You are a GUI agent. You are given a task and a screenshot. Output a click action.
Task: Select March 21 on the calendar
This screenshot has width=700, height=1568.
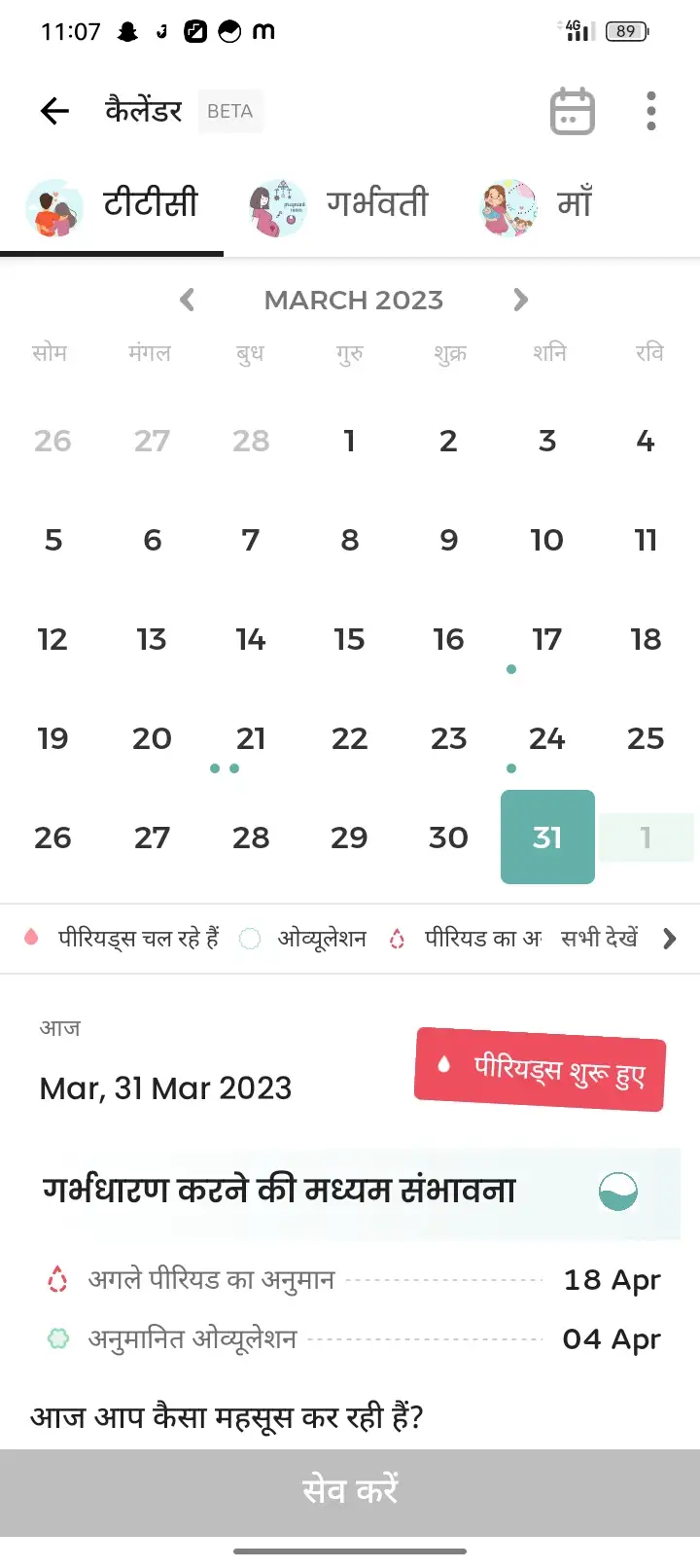coord(250,739)
